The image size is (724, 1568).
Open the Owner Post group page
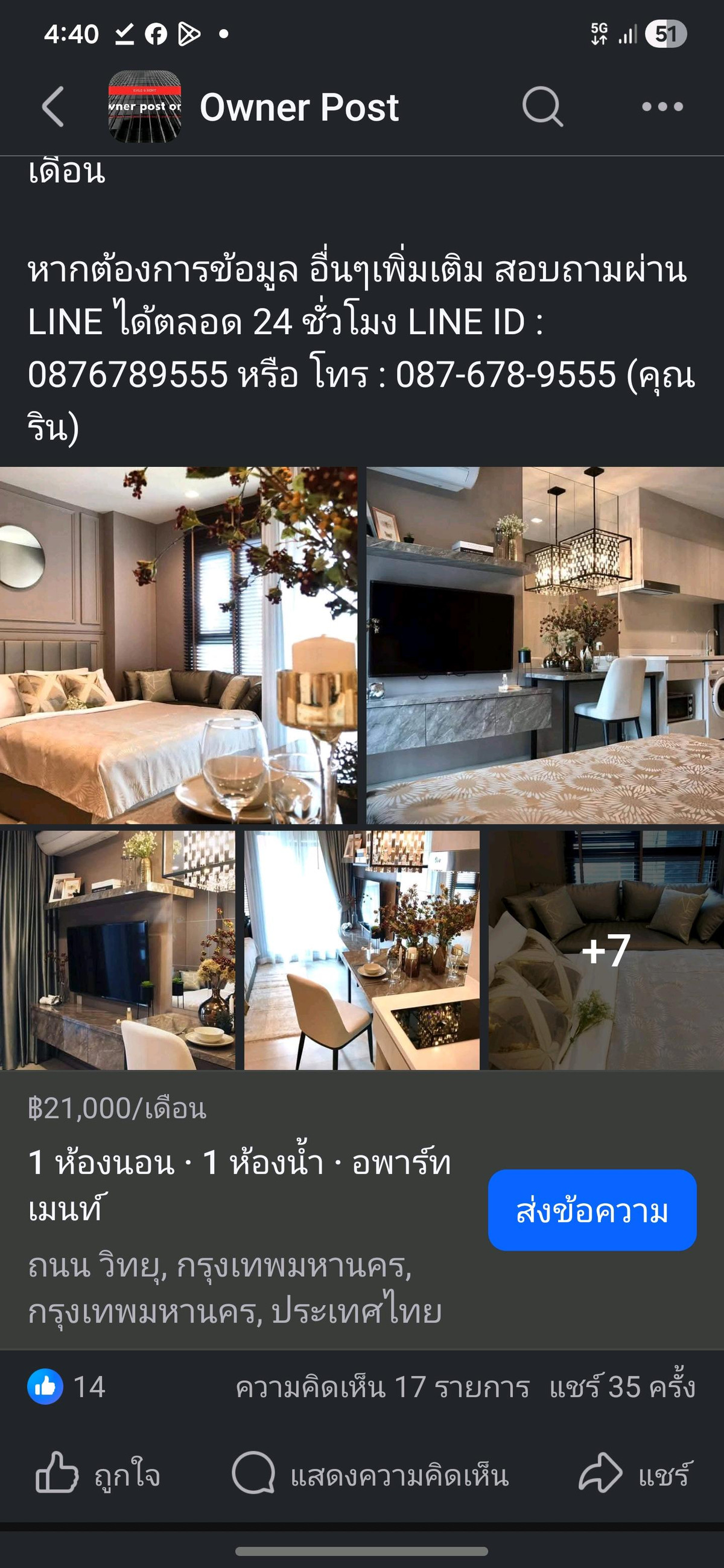(x=299, y=107)
